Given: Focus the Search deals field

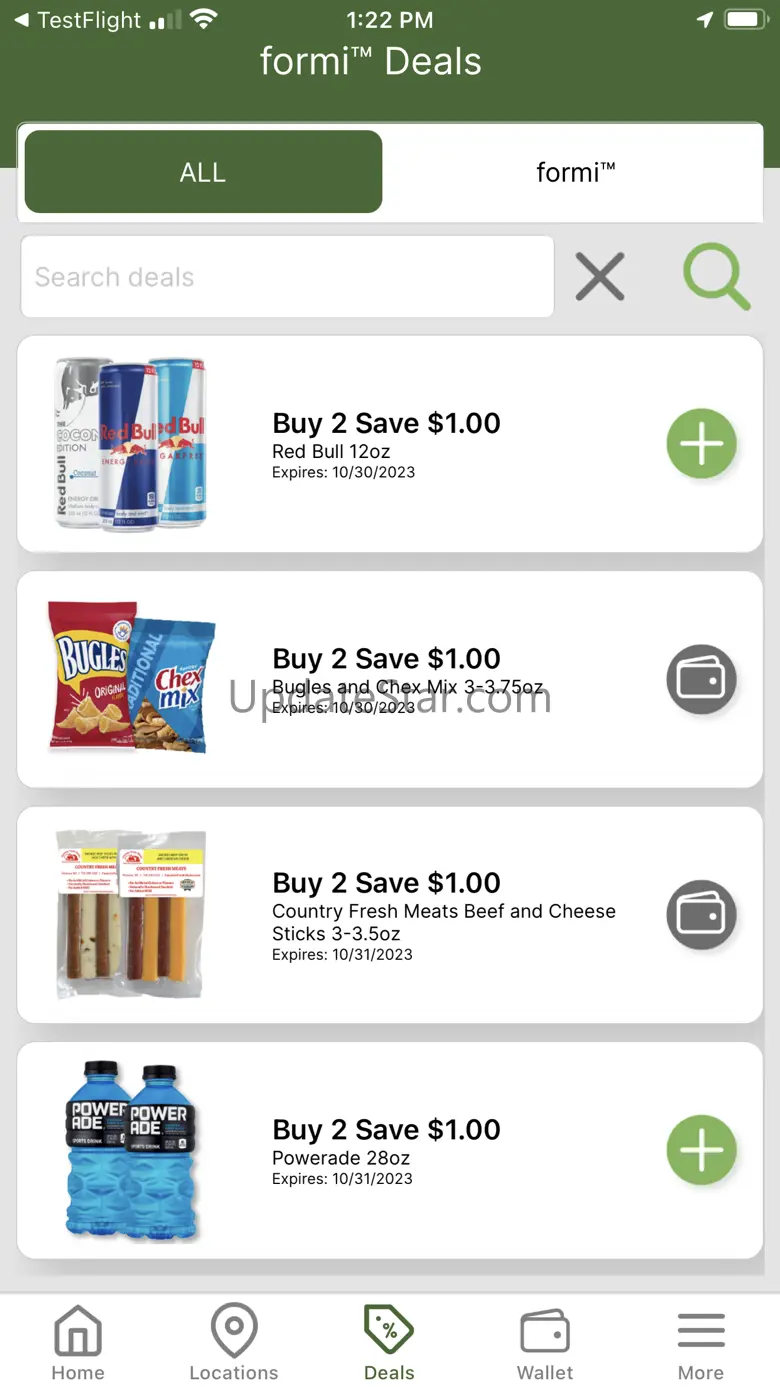Looking at the screenshot, I should 287,277.
